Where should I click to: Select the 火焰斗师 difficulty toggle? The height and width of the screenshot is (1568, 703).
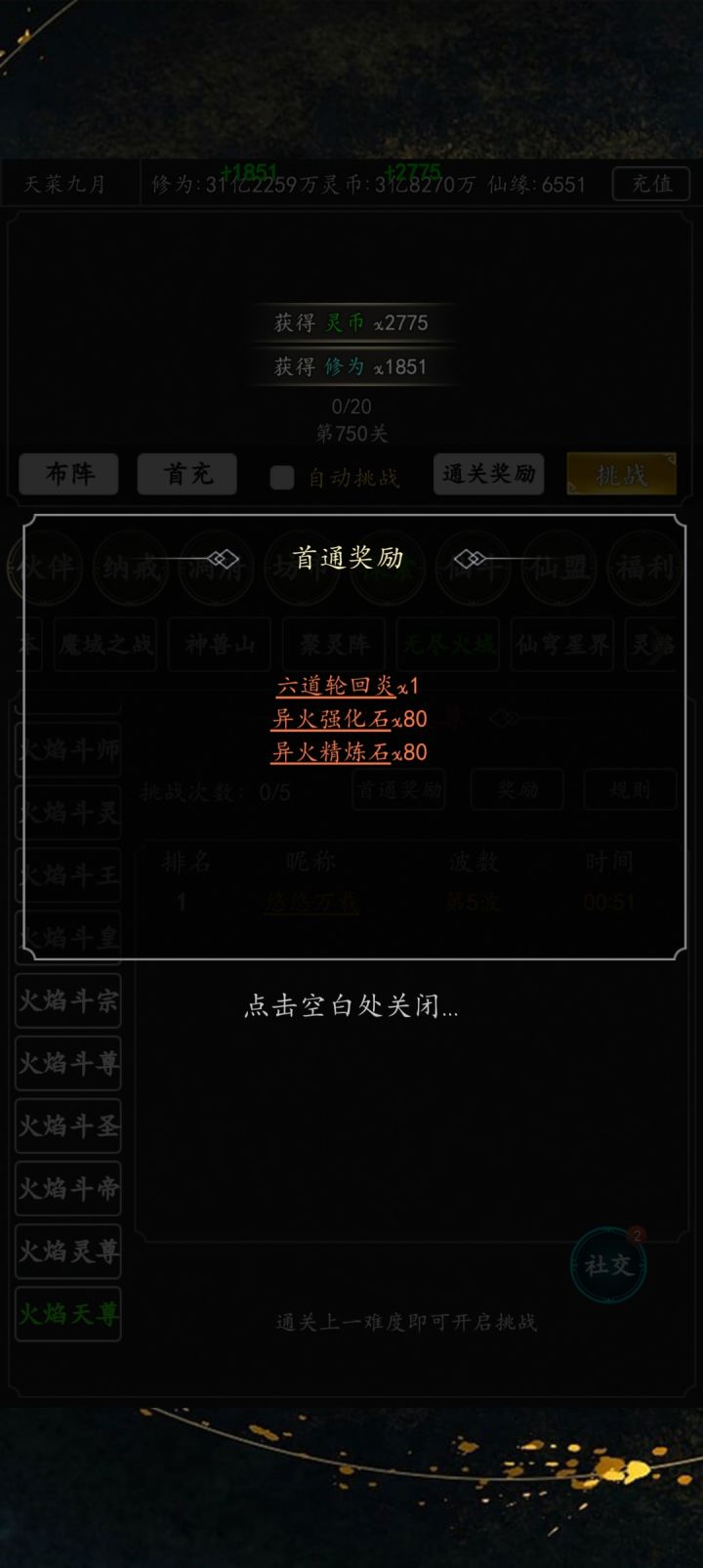click(x=67, y=750)
